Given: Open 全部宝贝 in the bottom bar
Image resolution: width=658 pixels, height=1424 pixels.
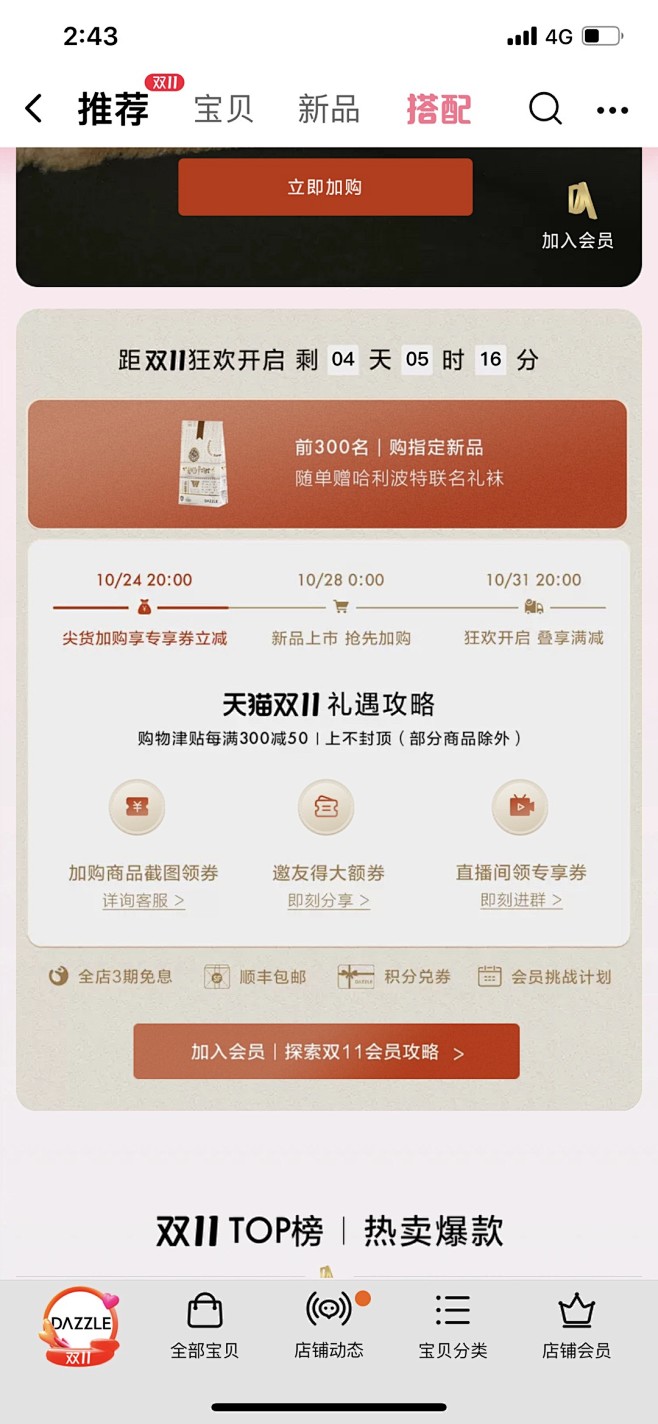Looking at the screenshot, I should [x=205, y=1325].
